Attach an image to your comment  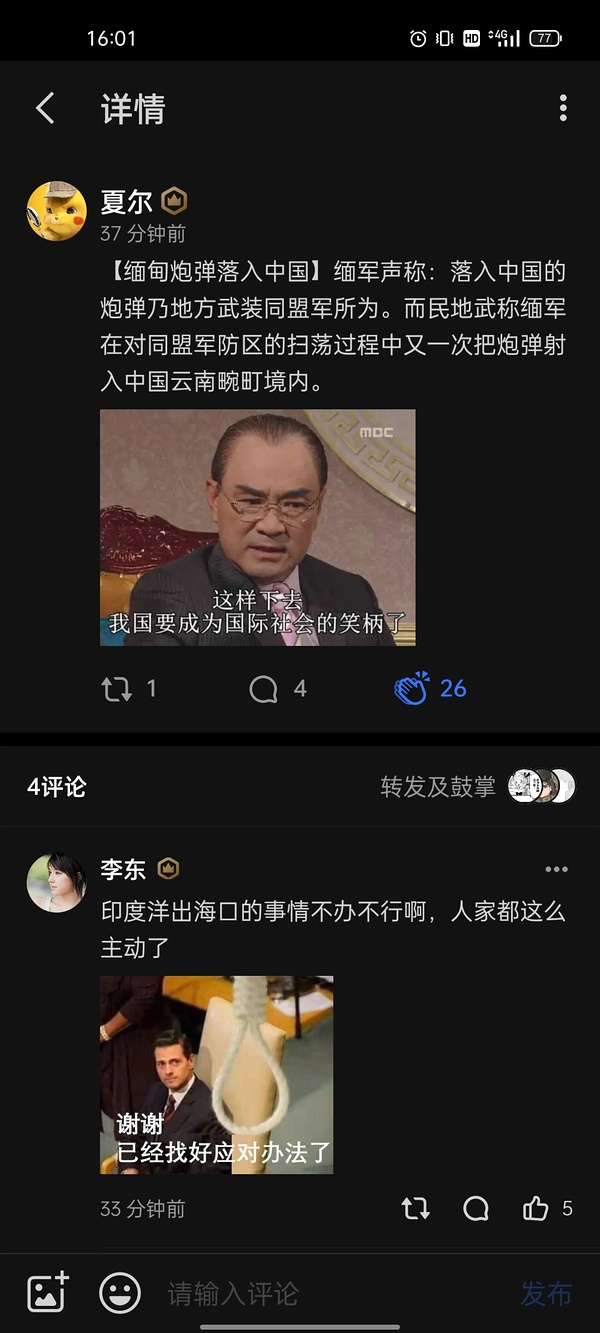(48, 1292)
